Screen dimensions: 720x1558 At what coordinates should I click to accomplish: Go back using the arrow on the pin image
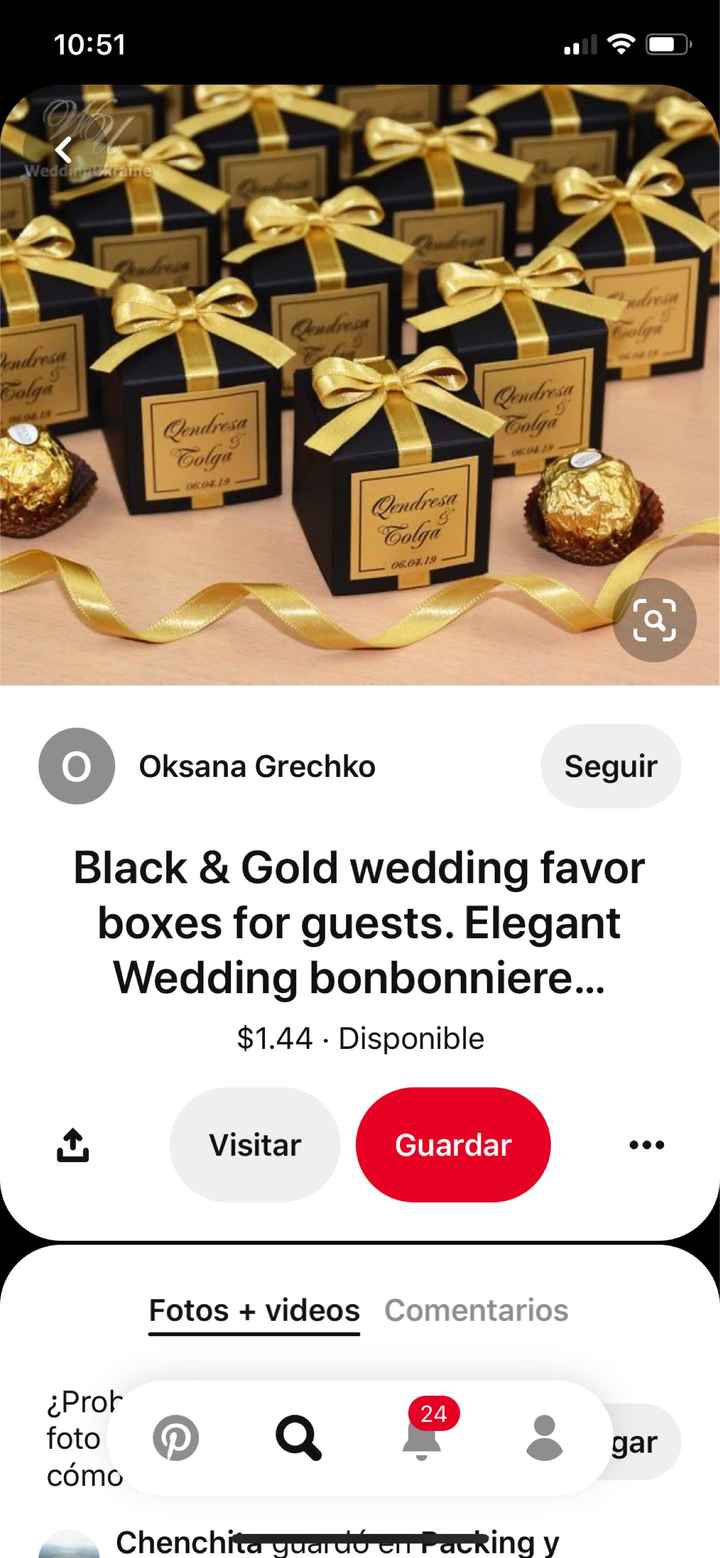(64, 150)
